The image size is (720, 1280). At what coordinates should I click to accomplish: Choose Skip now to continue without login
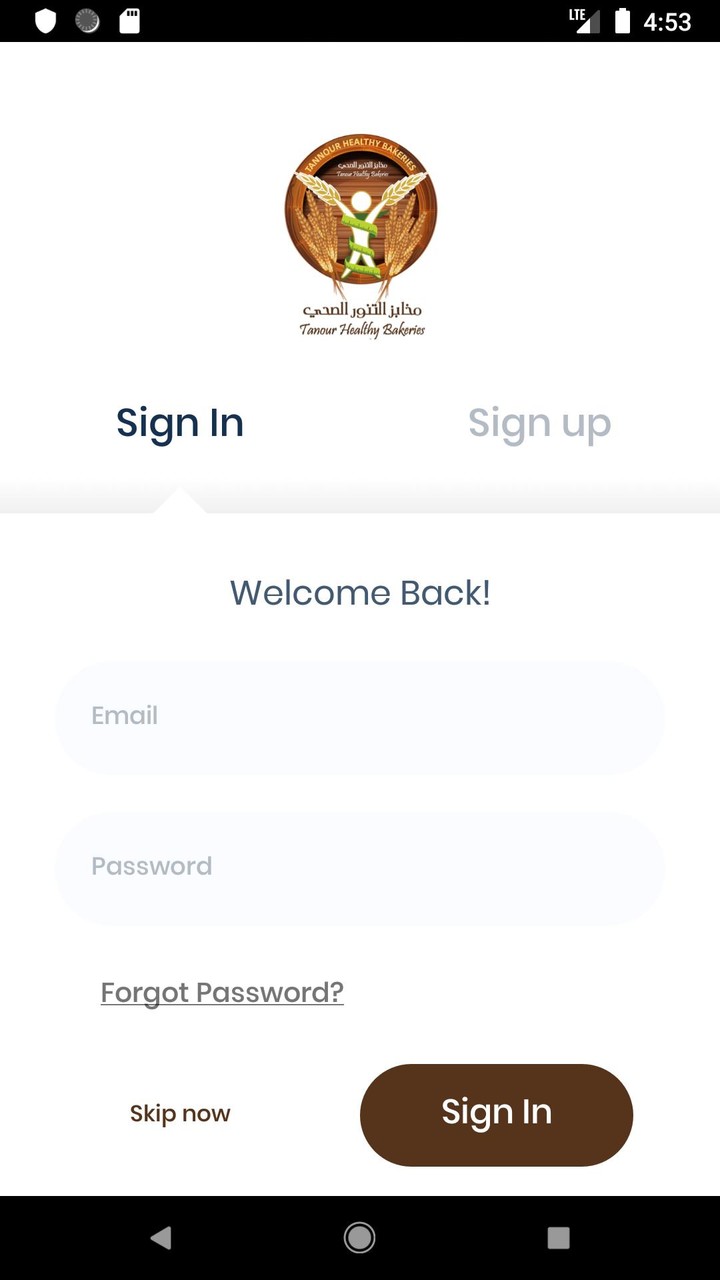point(180,1114)
